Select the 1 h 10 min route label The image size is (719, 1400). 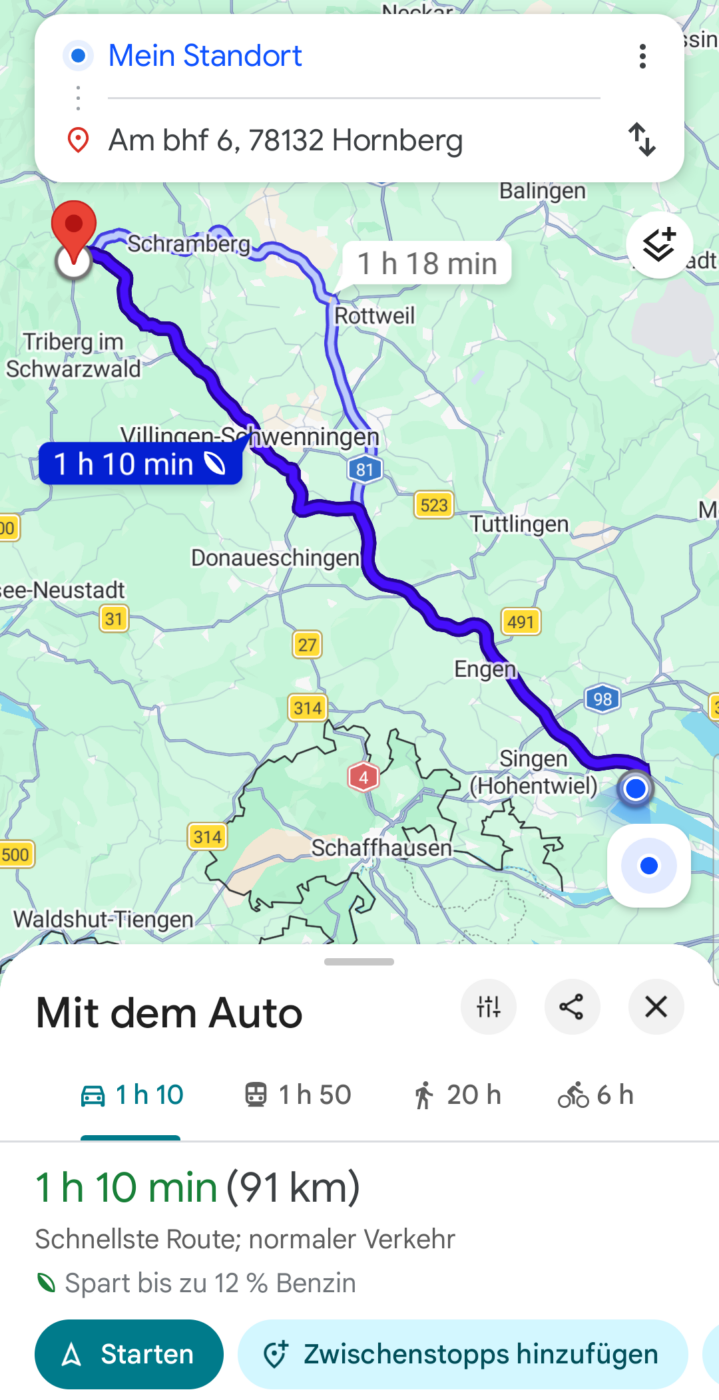click(140, 464)
